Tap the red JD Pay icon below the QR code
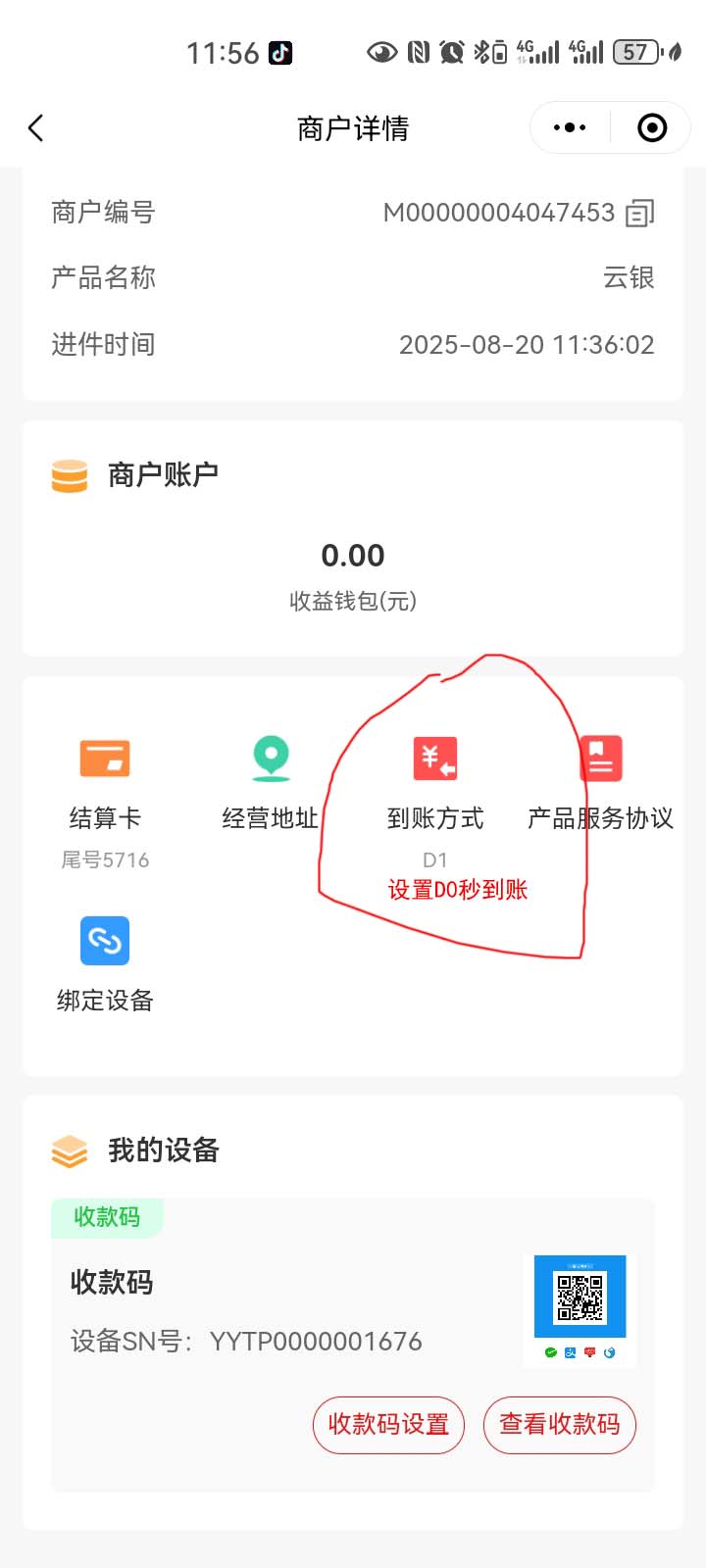 [589, 1352]
